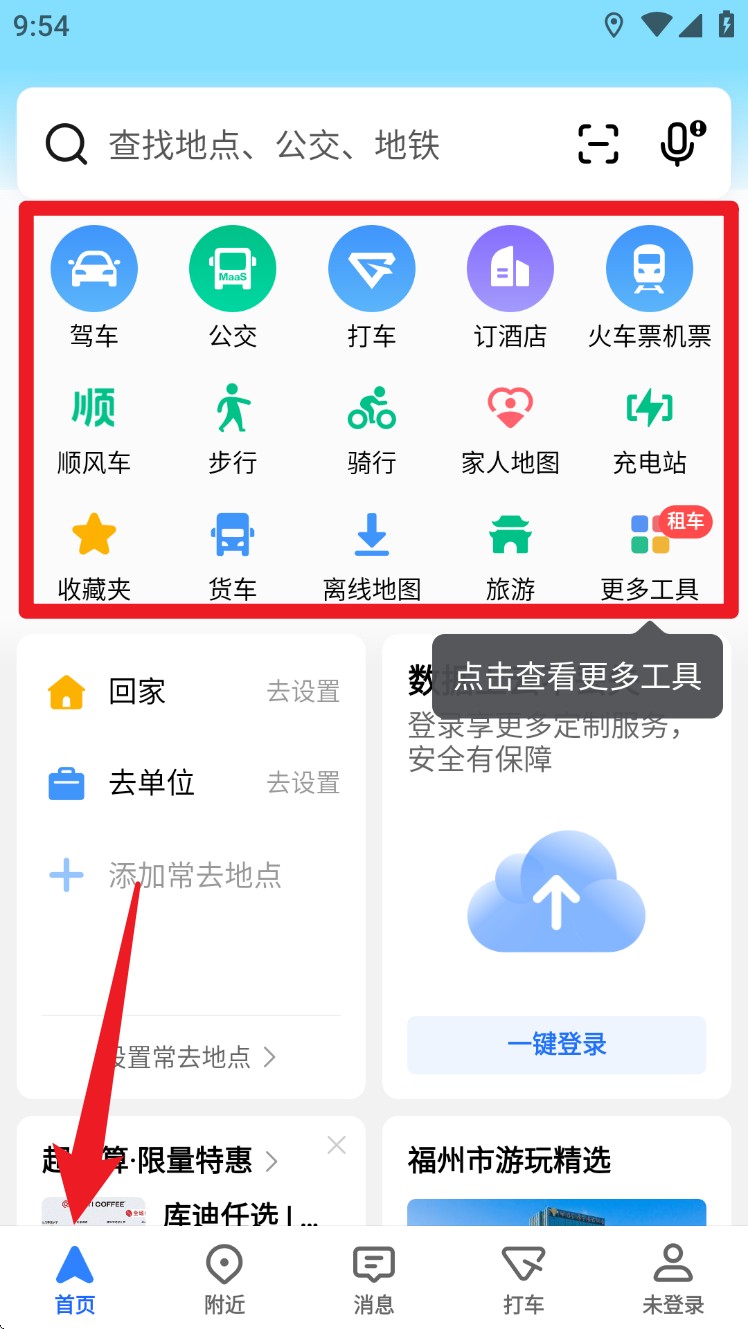748x1329 pixels.
Task: Switch to the 附近 tab
Action: [223, 1278]
